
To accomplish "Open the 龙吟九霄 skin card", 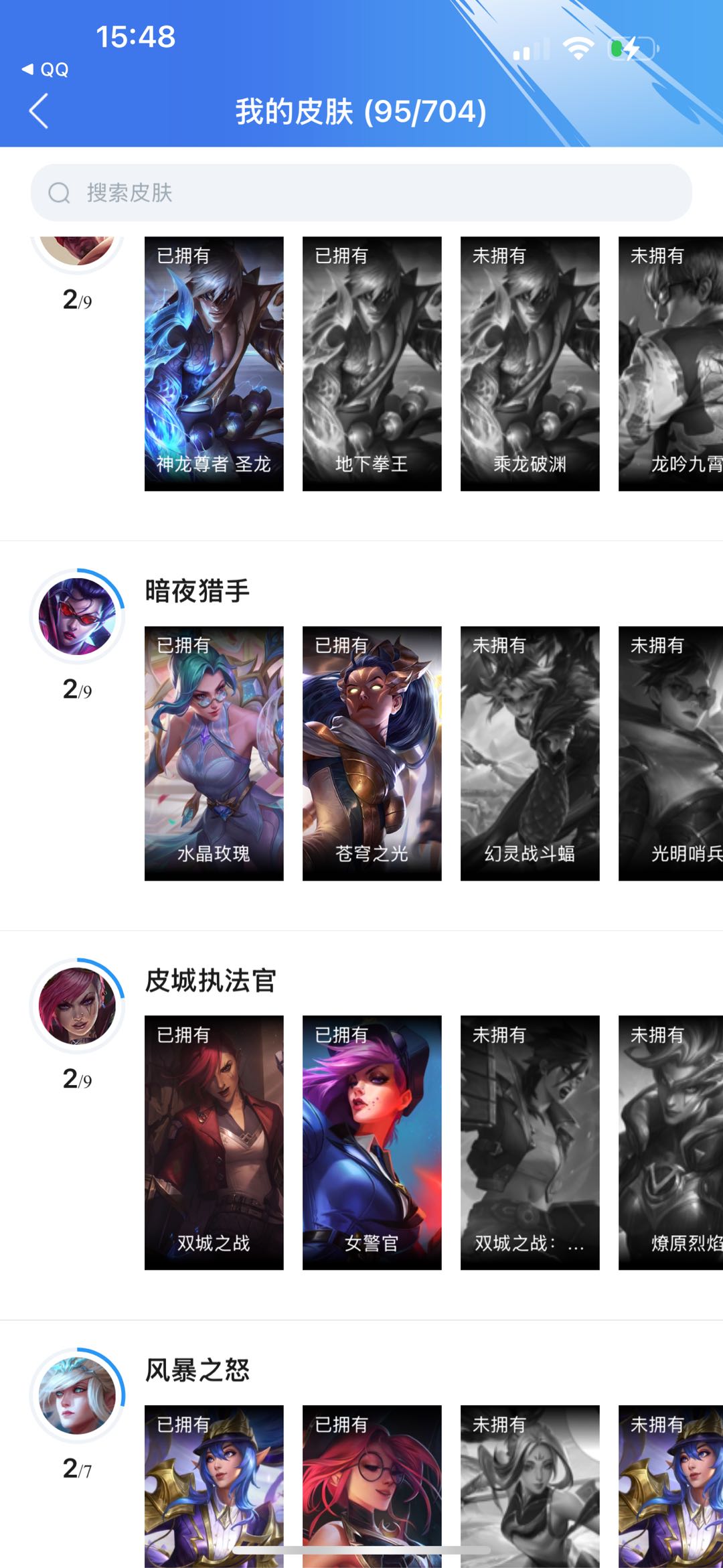I will click(671, 364).
